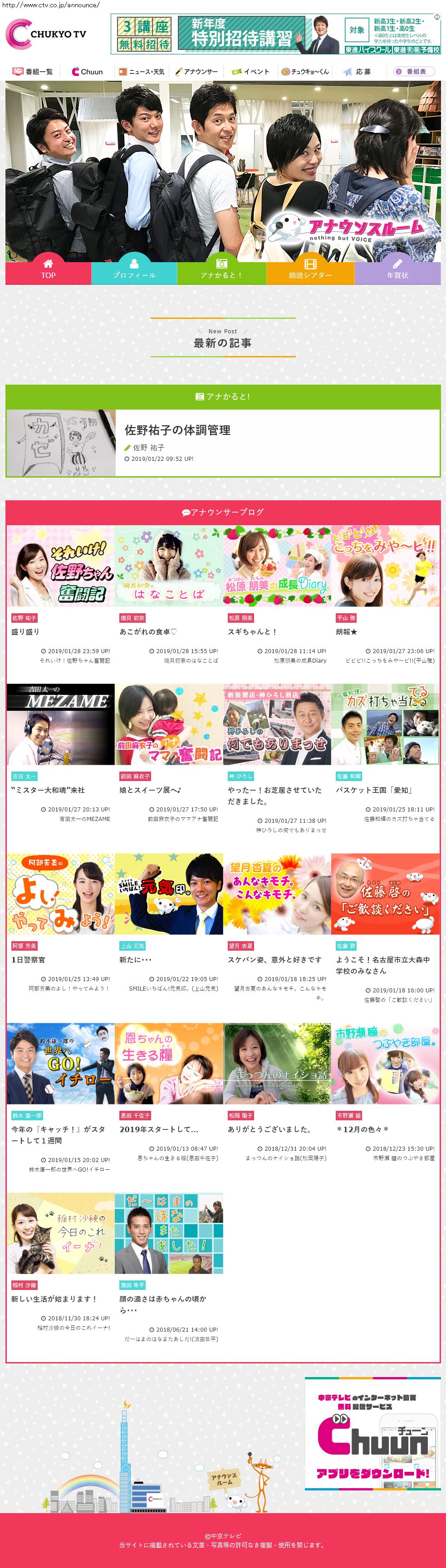Image resolution: width=446 pixels, height=1568 pixels.
Task: Open the 番組一覧 menu item
Action: pos(33,72)
